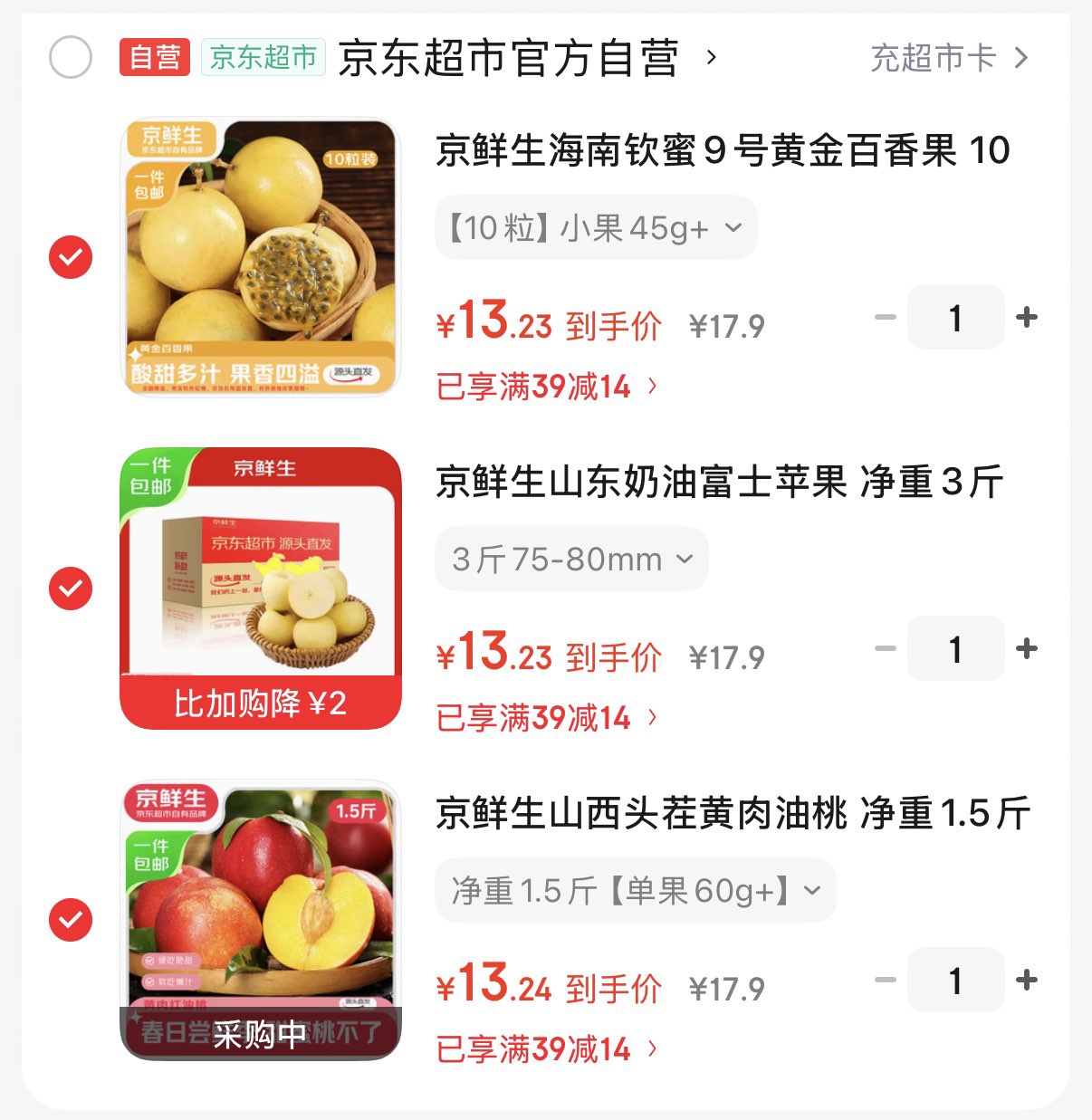1092x1120 pixels.
Task: Edit the quantity field for 黄肉油桃
Action: tap(955, 981)
